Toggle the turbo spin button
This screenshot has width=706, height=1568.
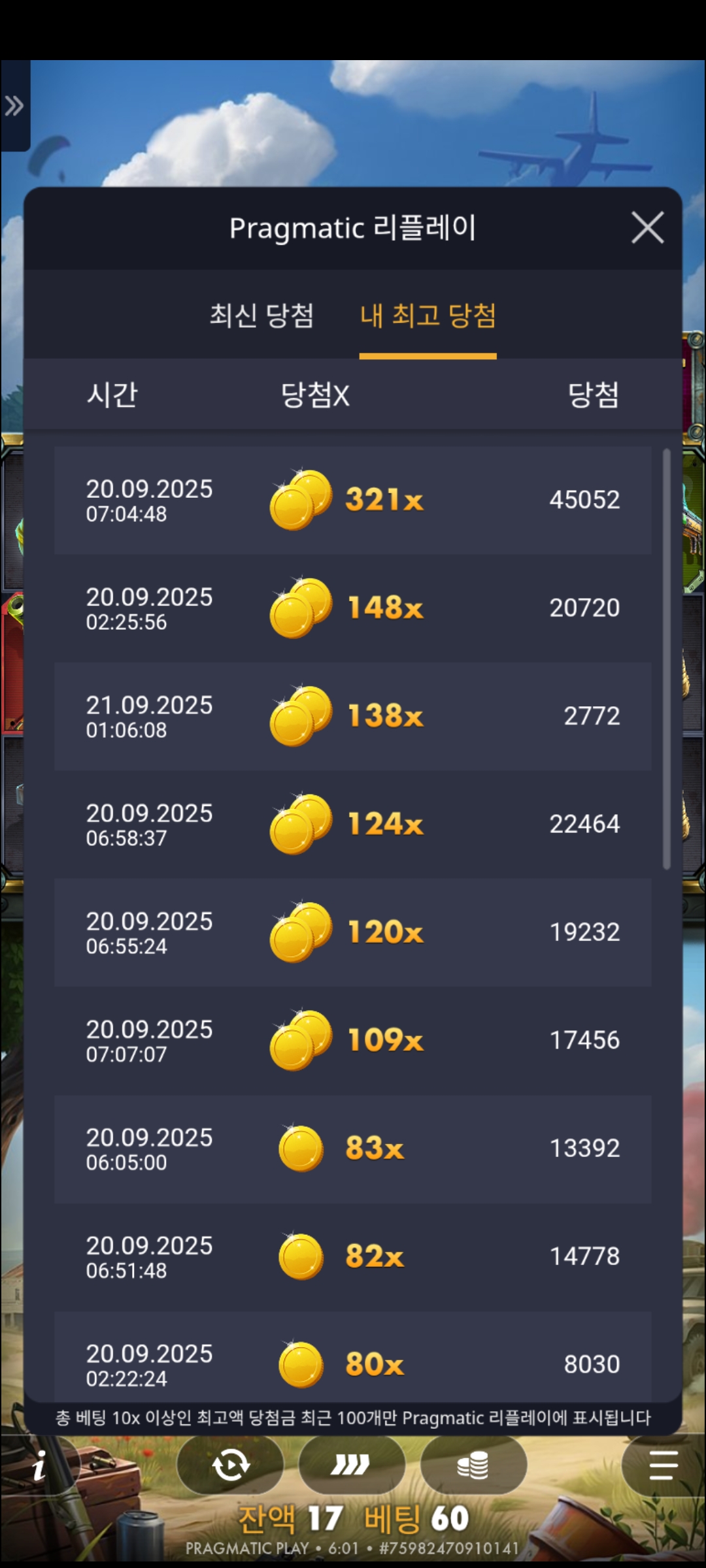click(351, 1466)
